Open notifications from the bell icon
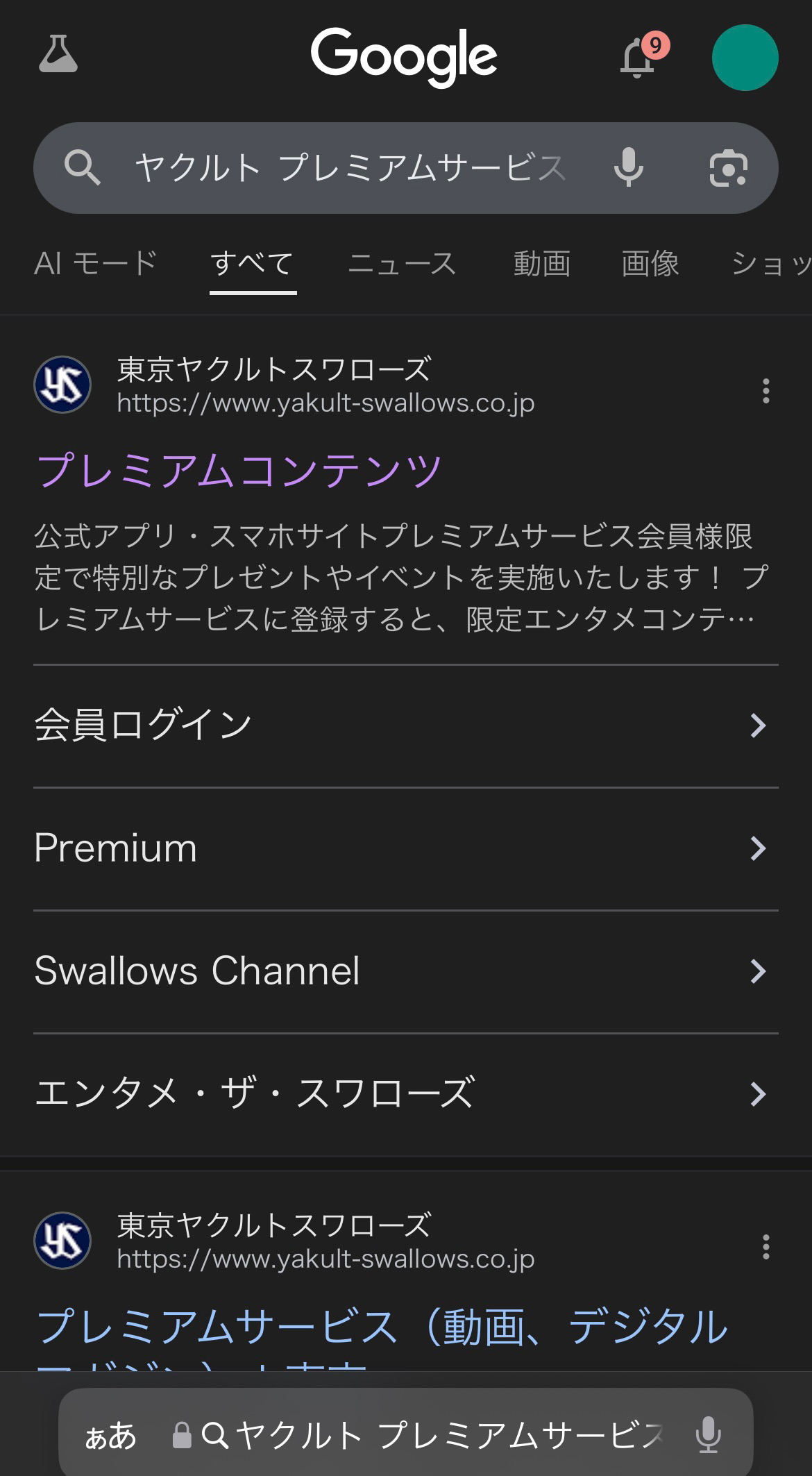This screenshot has height=1476, width=812. coord(637,58)
